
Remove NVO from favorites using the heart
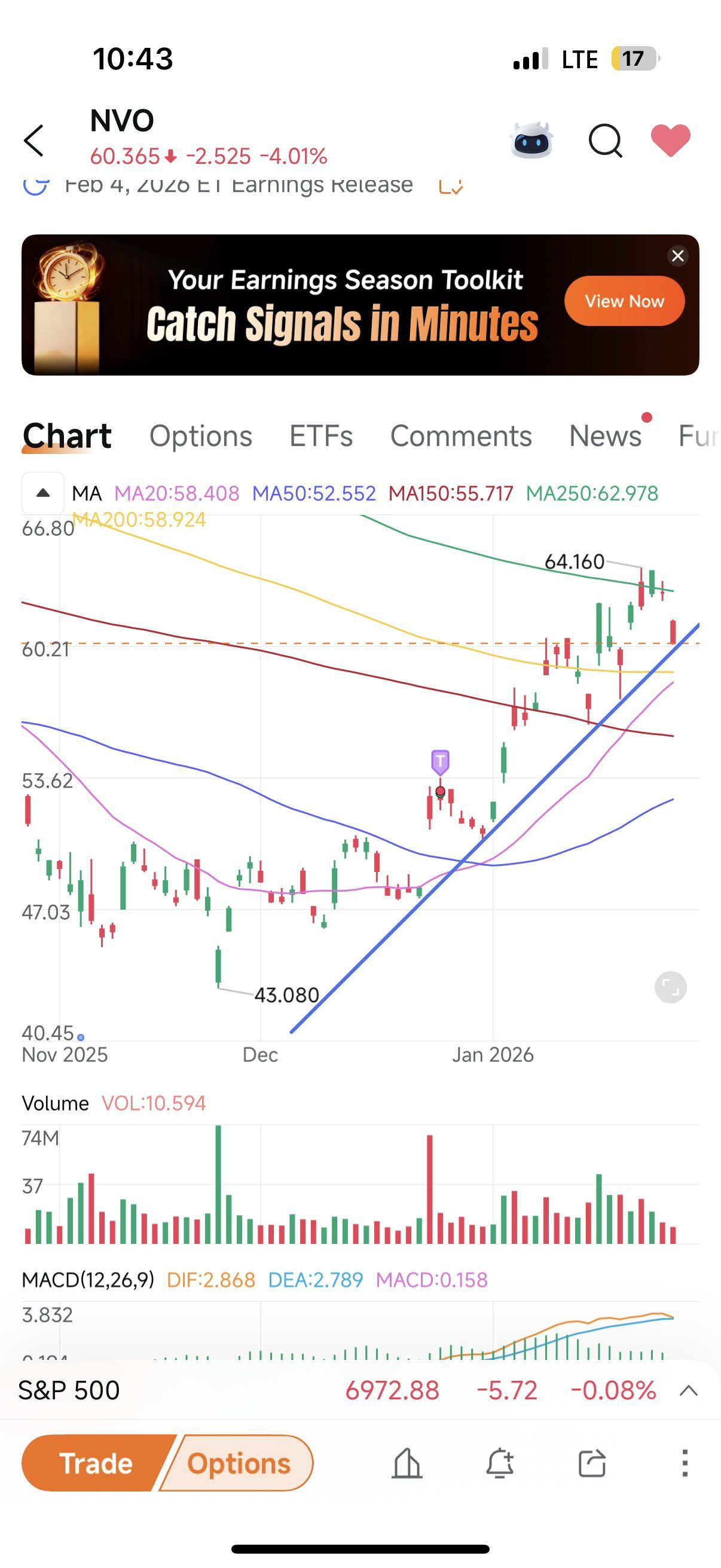(671, 140)
